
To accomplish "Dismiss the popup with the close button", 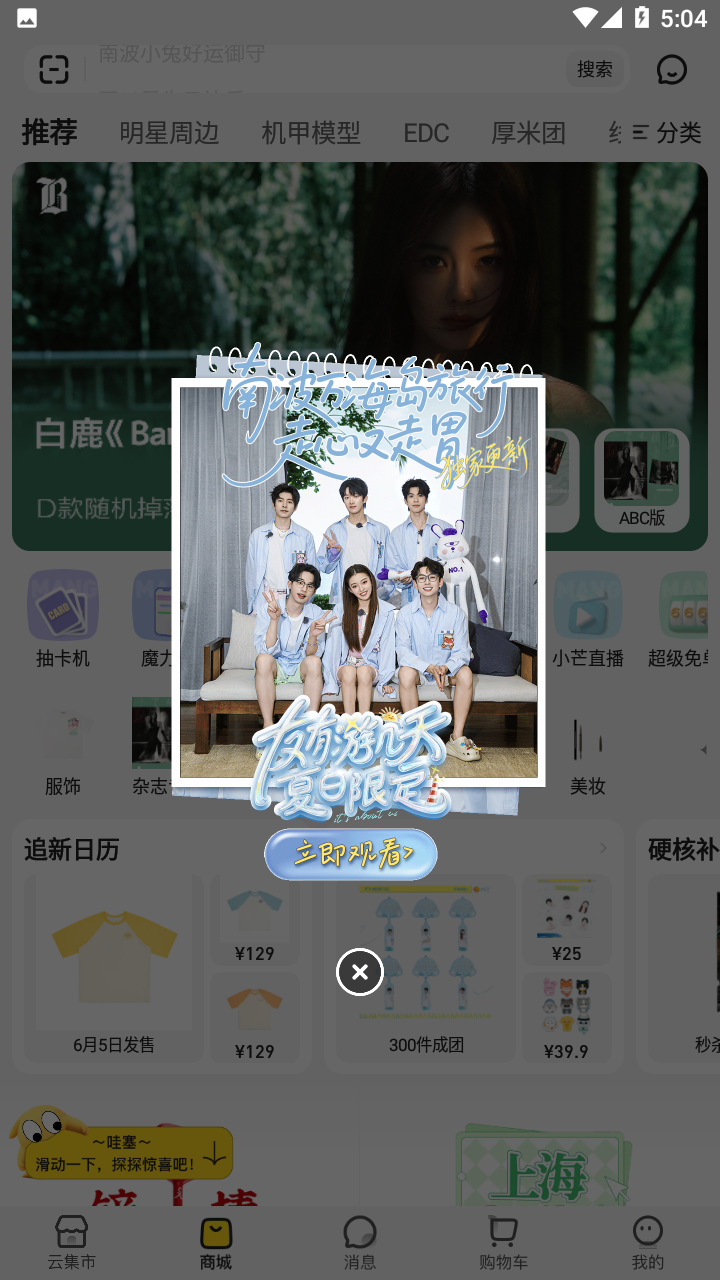I will point(360,972).
